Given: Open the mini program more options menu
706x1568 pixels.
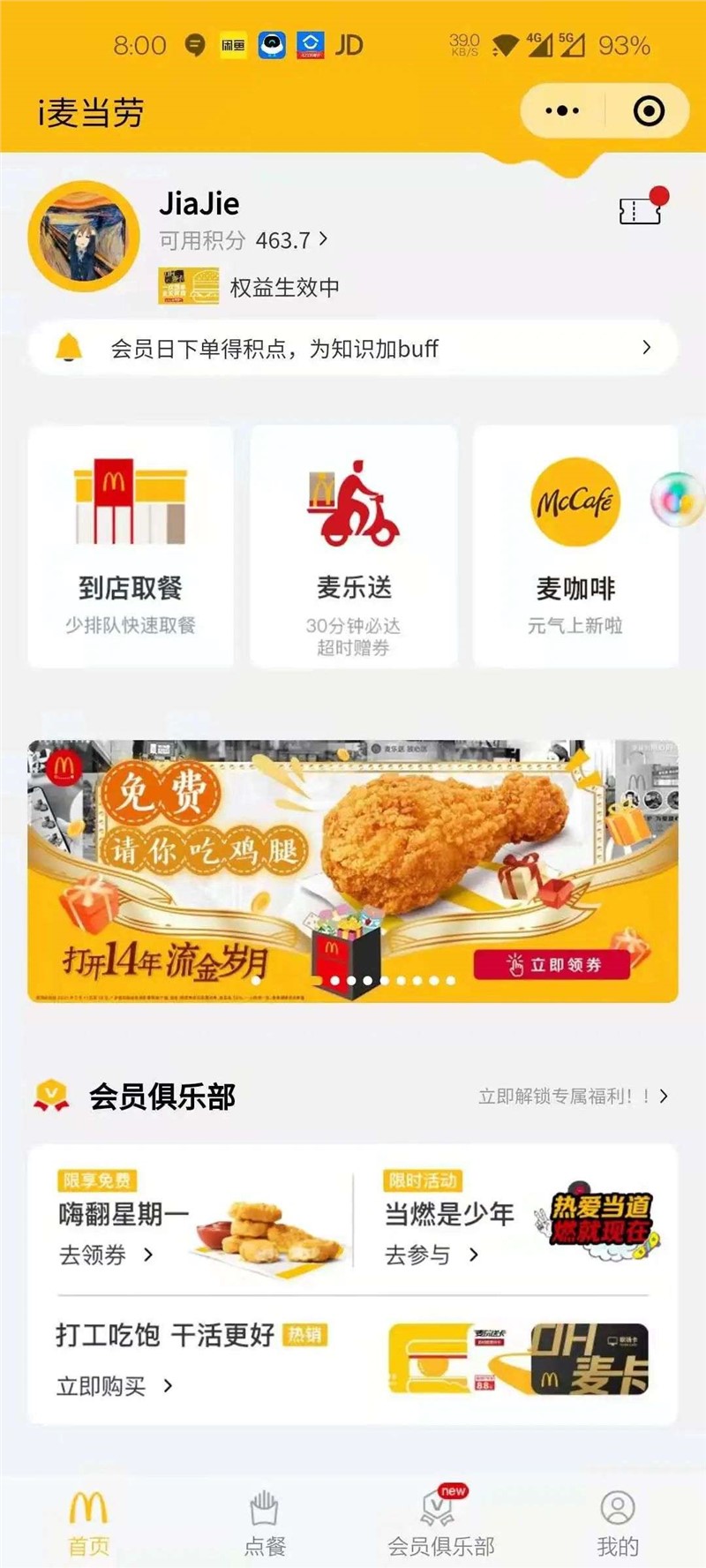Looking at the screenshot, I should (x=562, y=111).
